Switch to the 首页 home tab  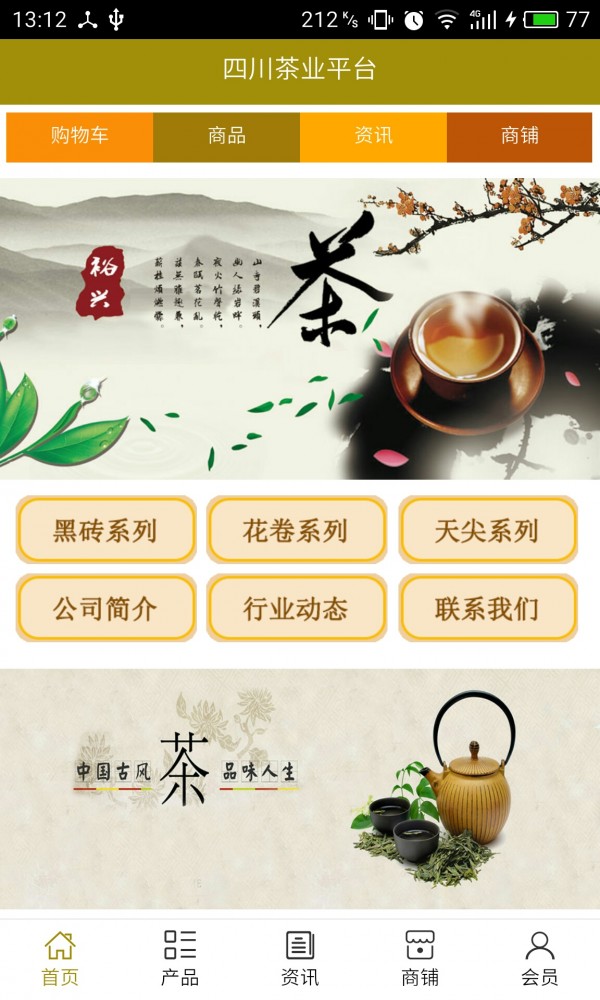60,958
